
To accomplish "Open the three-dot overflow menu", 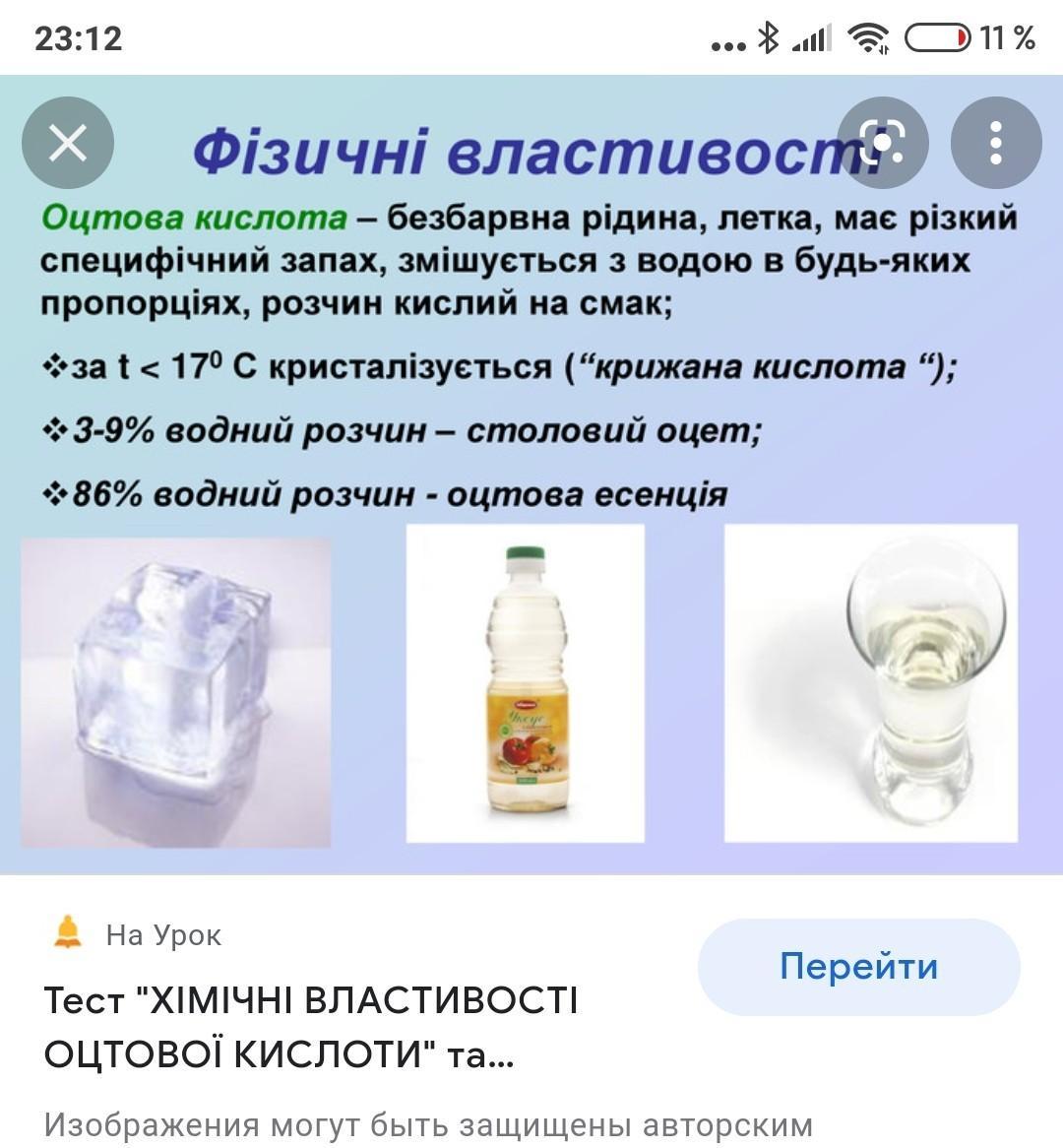I will (x=996, y=144).
